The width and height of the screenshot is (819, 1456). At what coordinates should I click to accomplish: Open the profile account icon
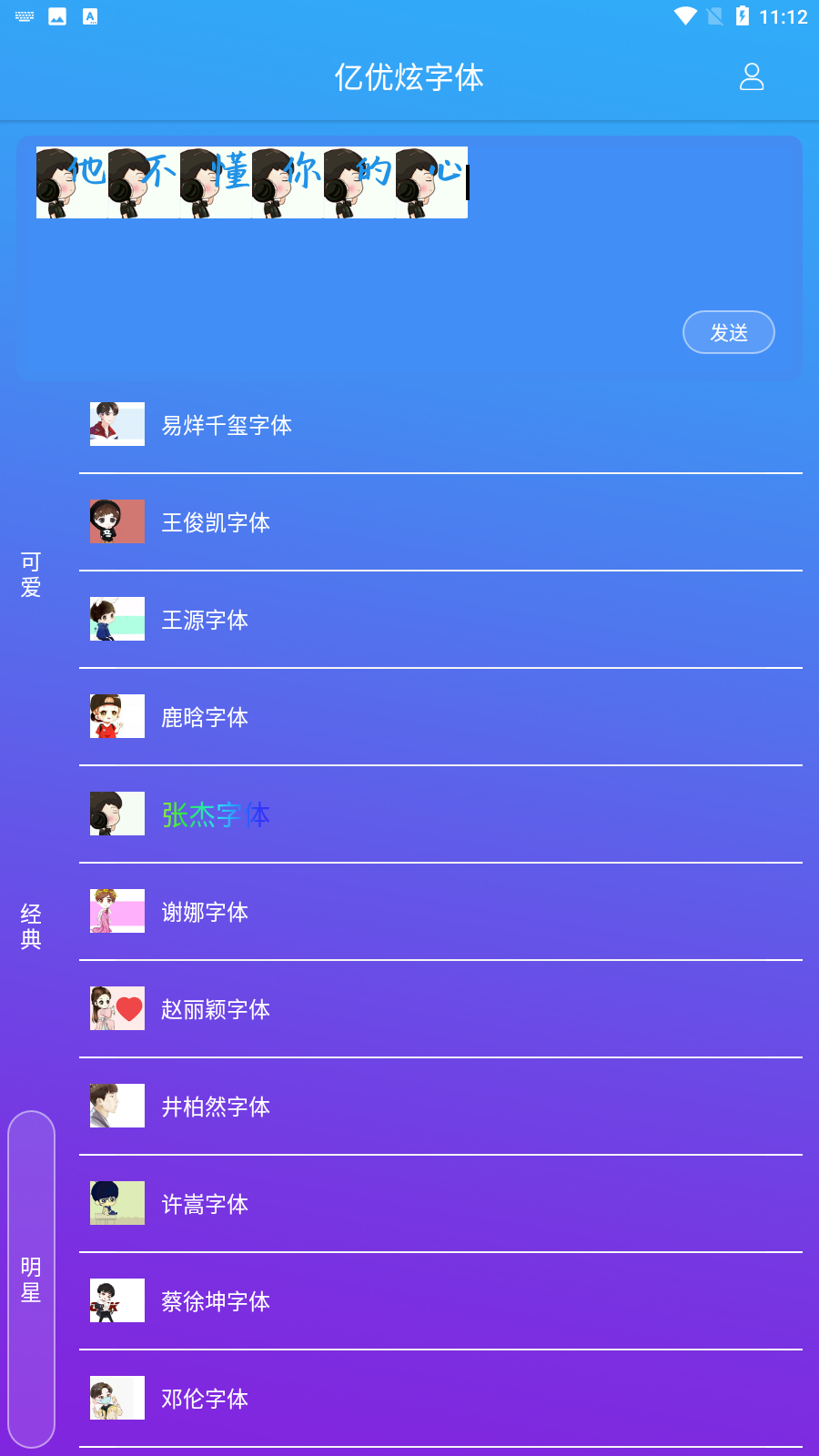tap(752, 78)
